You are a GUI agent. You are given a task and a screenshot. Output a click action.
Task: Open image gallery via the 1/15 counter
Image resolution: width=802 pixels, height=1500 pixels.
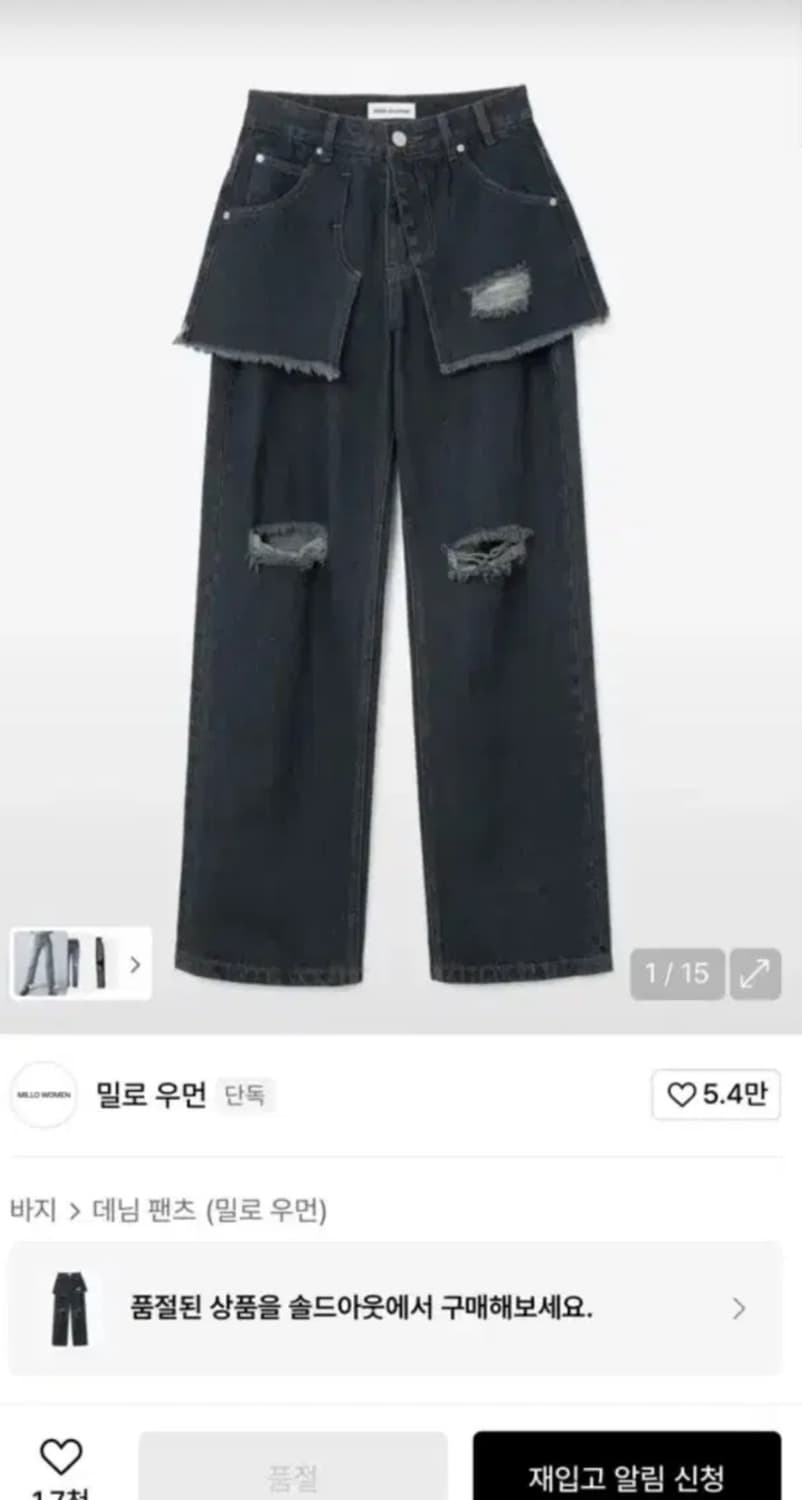click(677, 971)
